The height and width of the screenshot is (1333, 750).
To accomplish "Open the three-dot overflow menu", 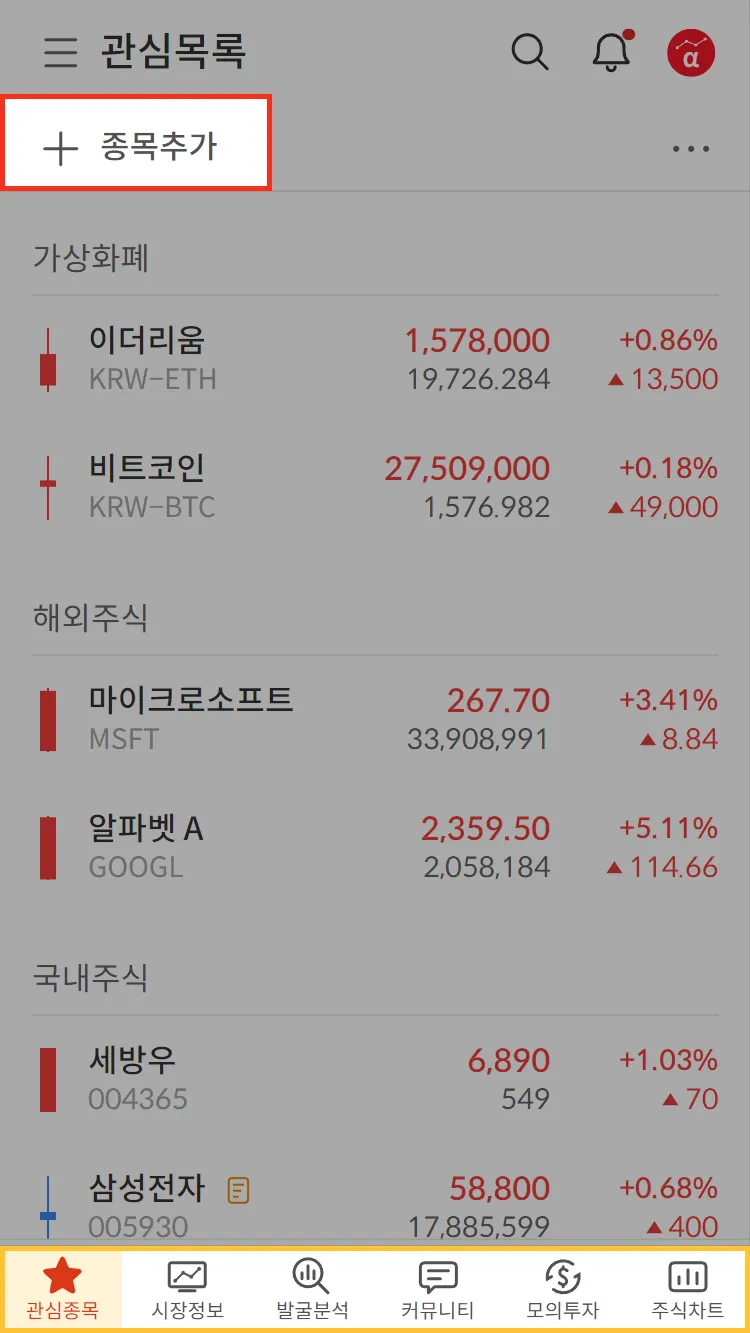I will point(691,149).
